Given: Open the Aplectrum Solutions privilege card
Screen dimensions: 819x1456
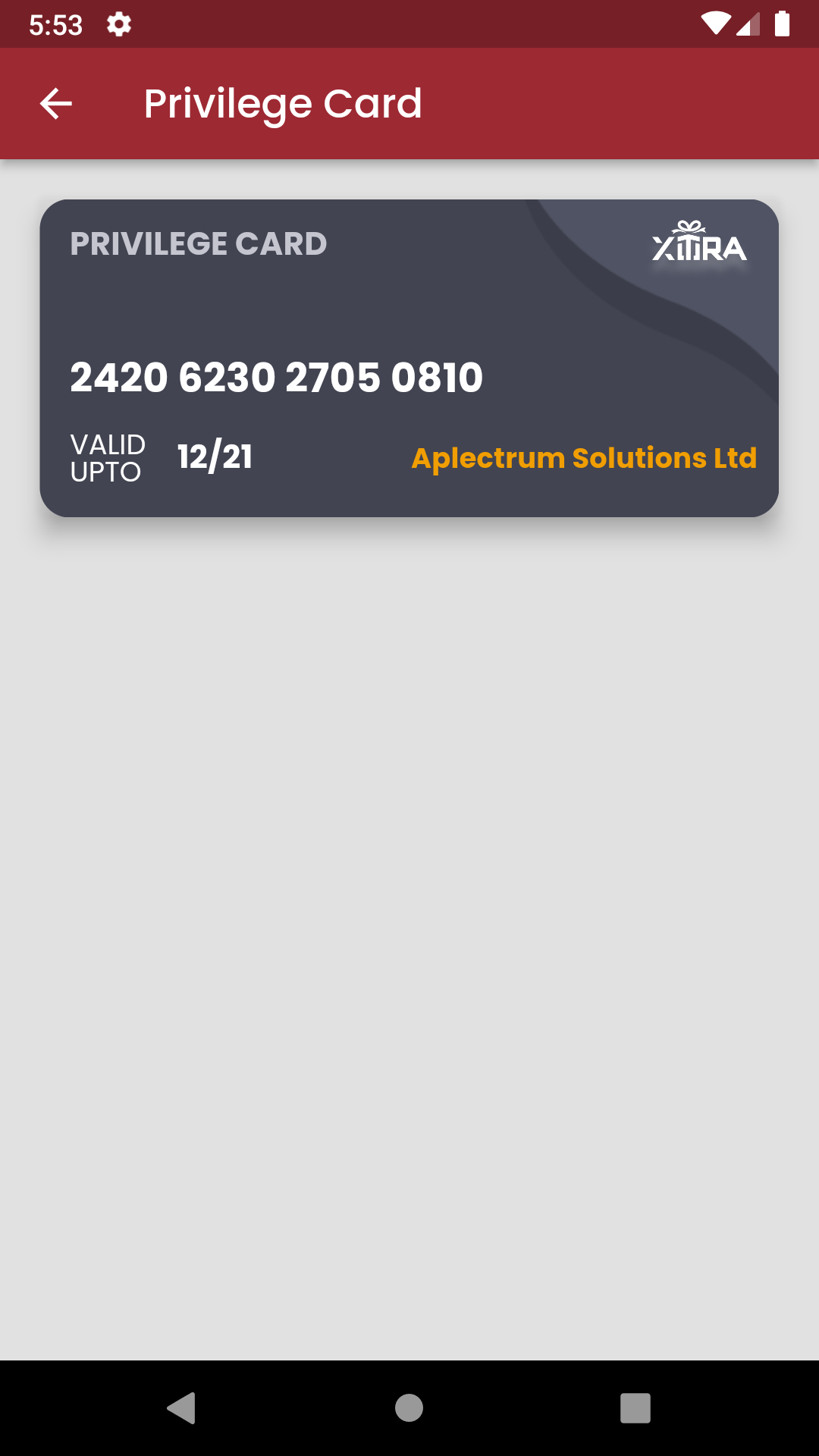Looking at the screenshot, I should (x=409, y=358).
